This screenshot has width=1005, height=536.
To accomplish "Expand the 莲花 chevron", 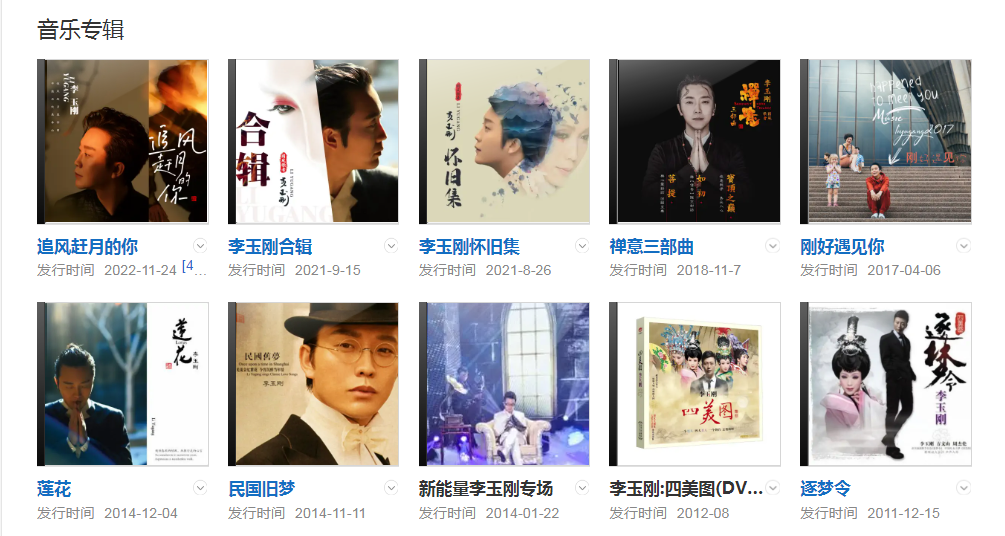I will (200, 488).
